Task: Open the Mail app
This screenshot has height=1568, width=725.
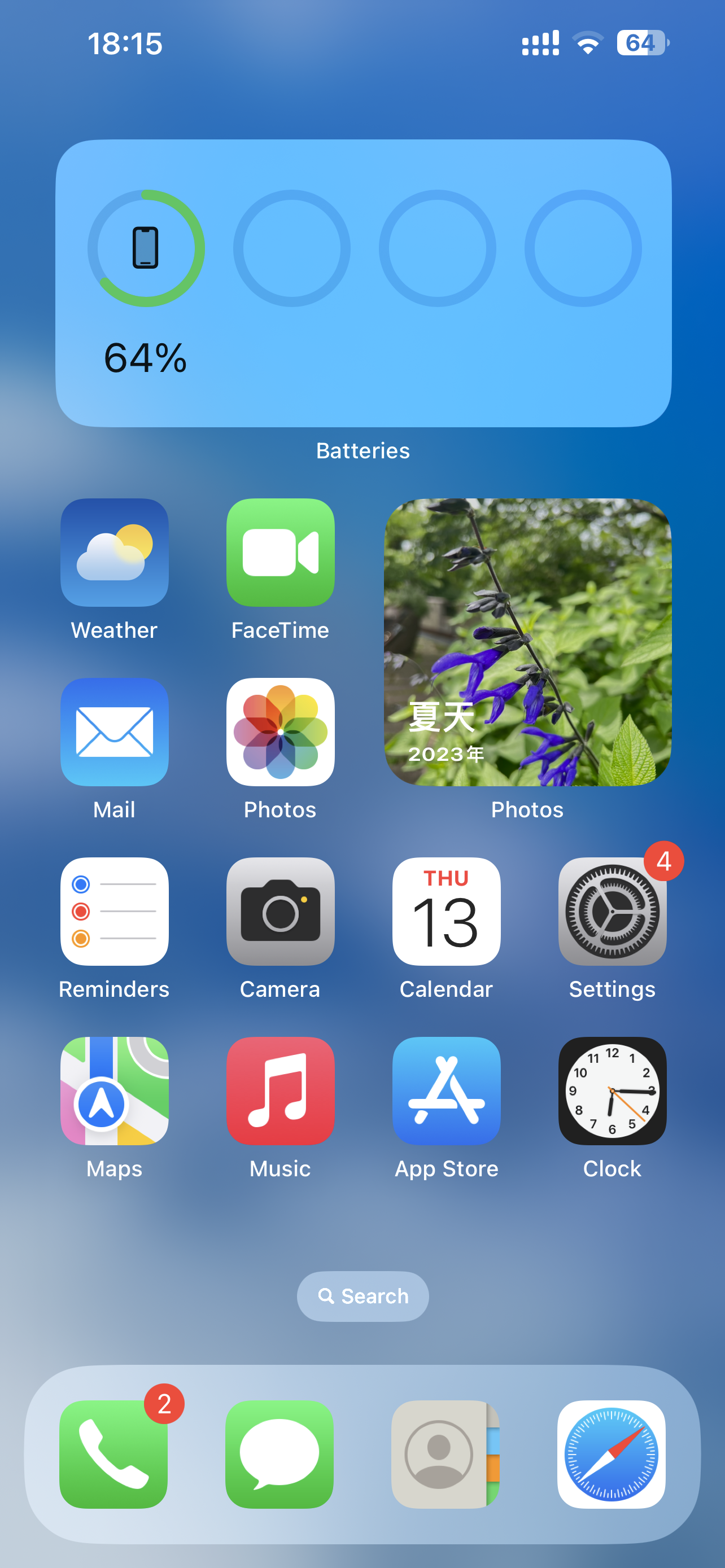Action: pos(115,732)
